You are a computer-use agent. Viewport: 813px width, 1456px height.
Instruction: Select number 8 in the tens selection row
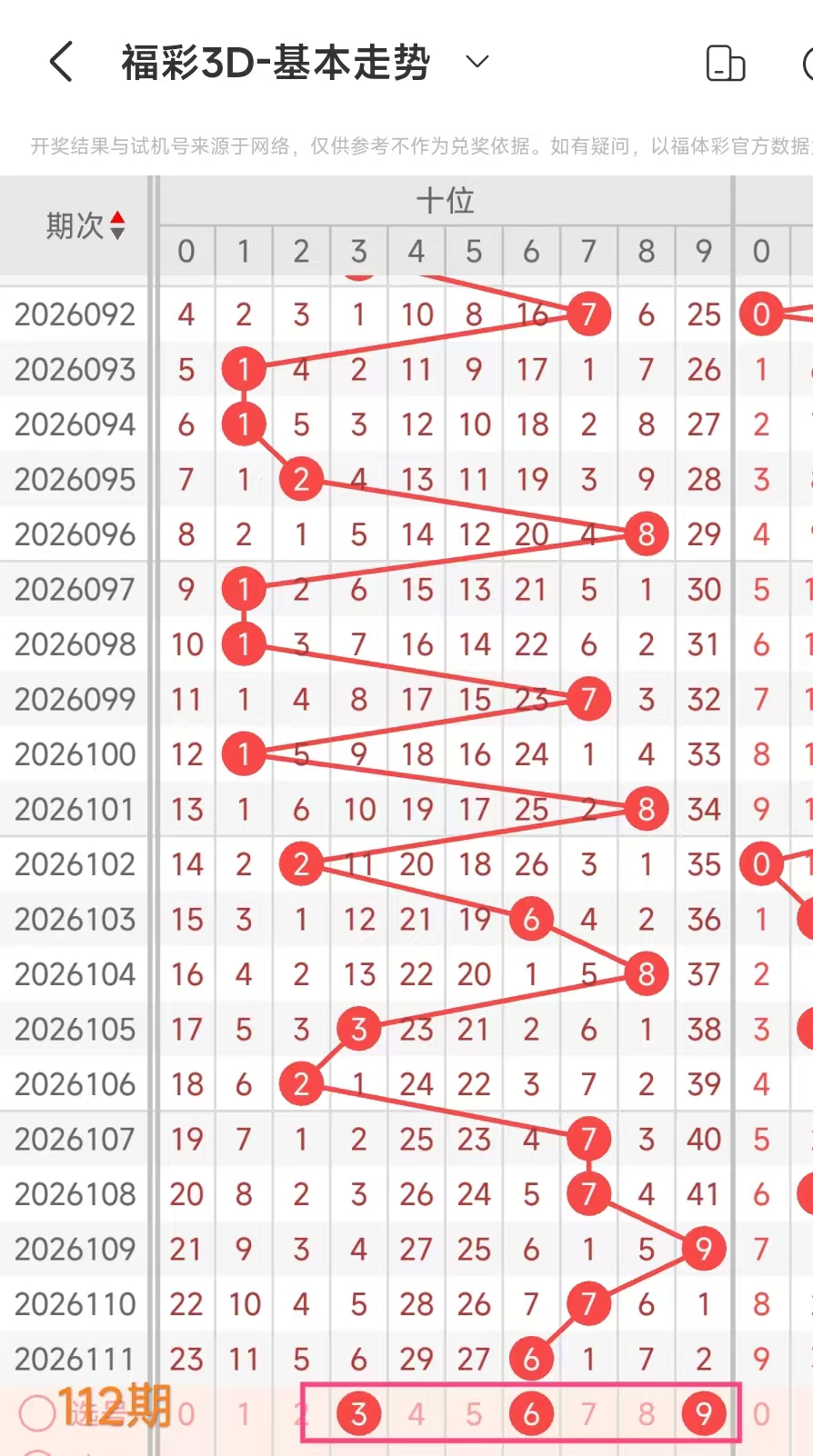647,1413
